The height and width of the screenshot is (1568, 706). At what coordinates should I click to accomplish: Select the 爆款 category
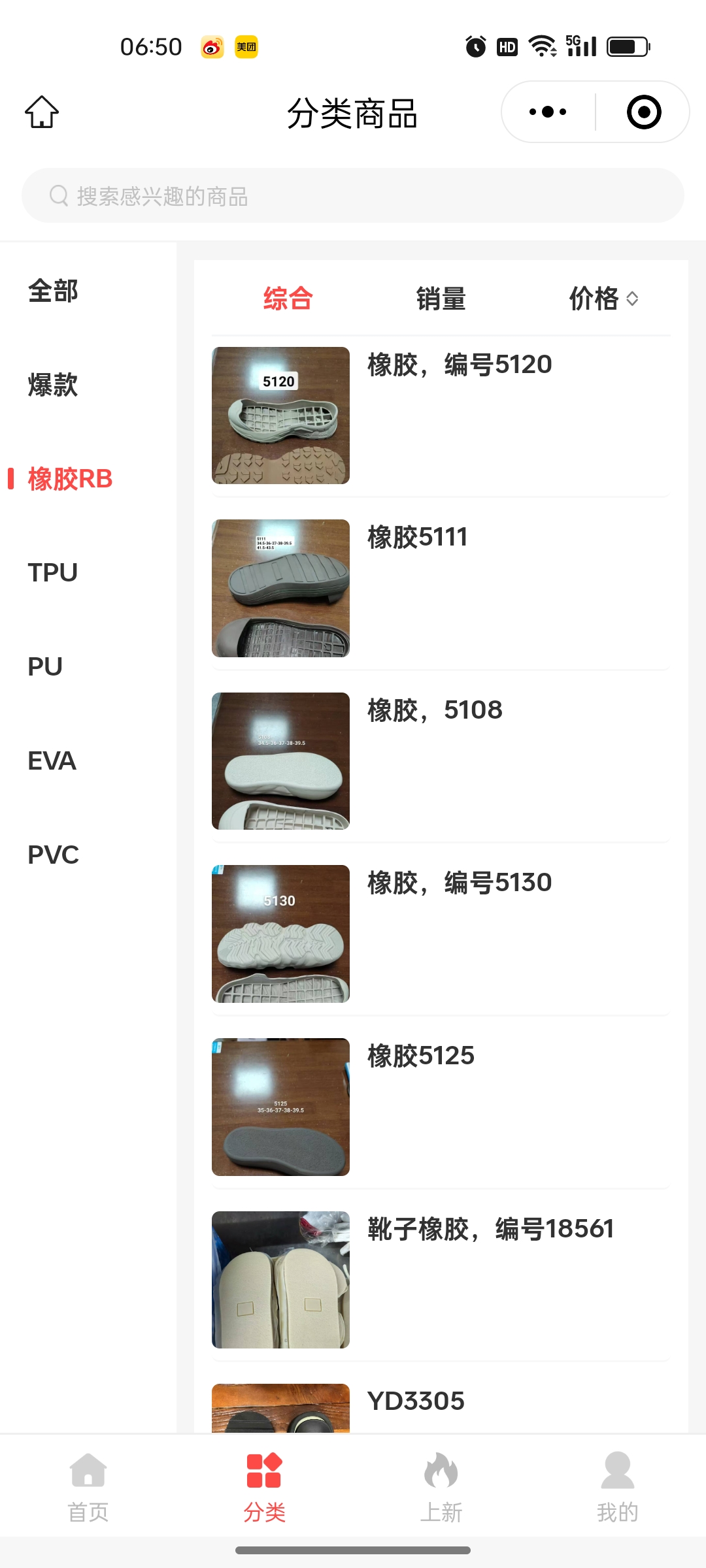click(53, 385)
